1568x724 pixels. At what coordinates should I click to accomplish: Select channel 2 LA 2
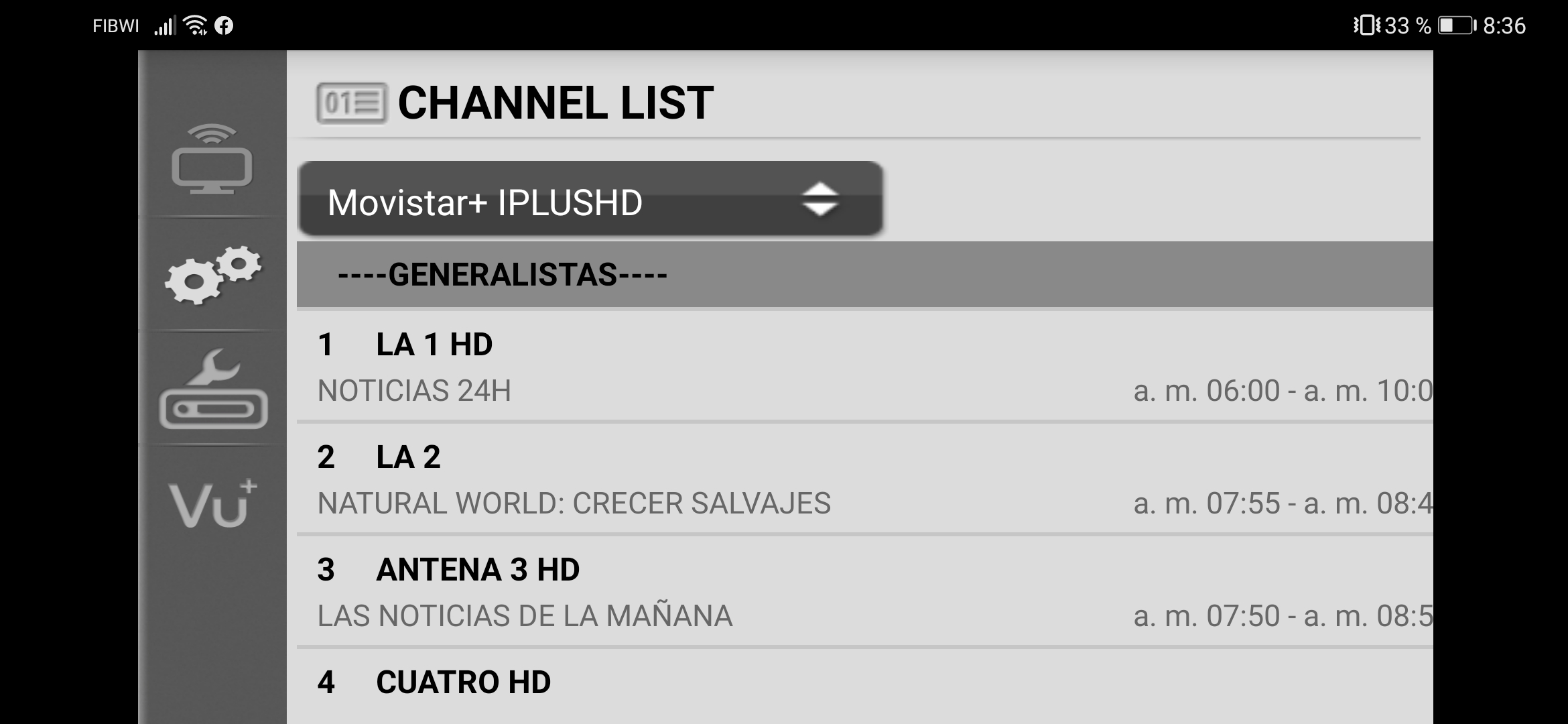864,479
